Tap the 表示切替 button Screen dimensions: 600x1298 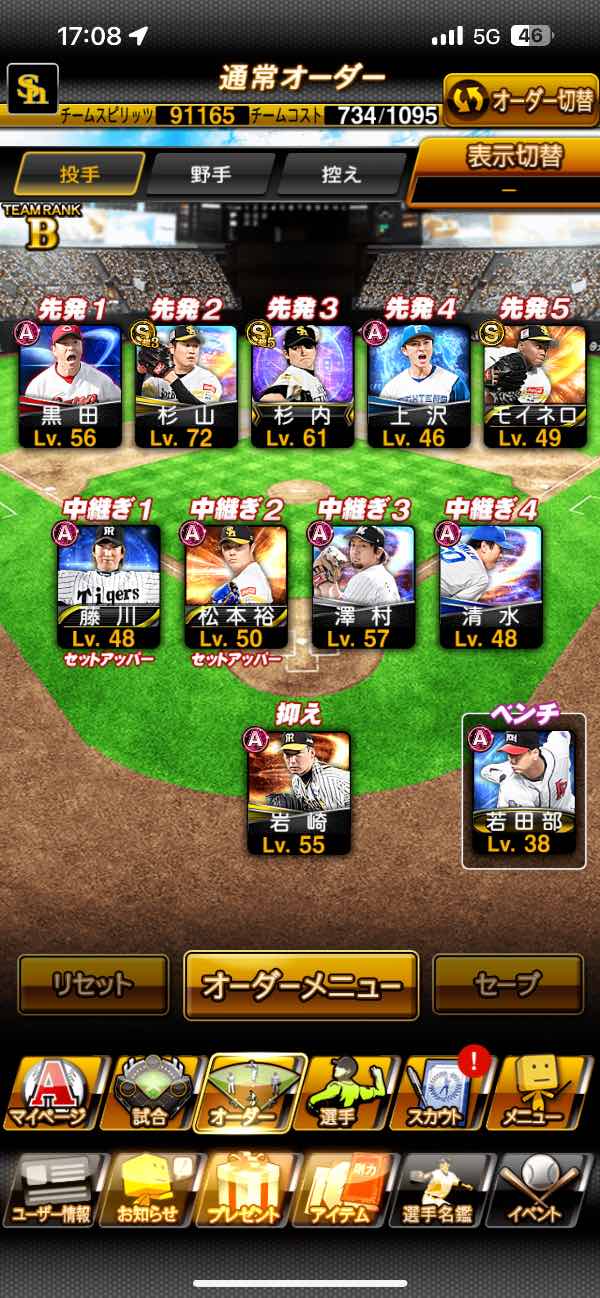pyautogui.click(x=508, y=170)
